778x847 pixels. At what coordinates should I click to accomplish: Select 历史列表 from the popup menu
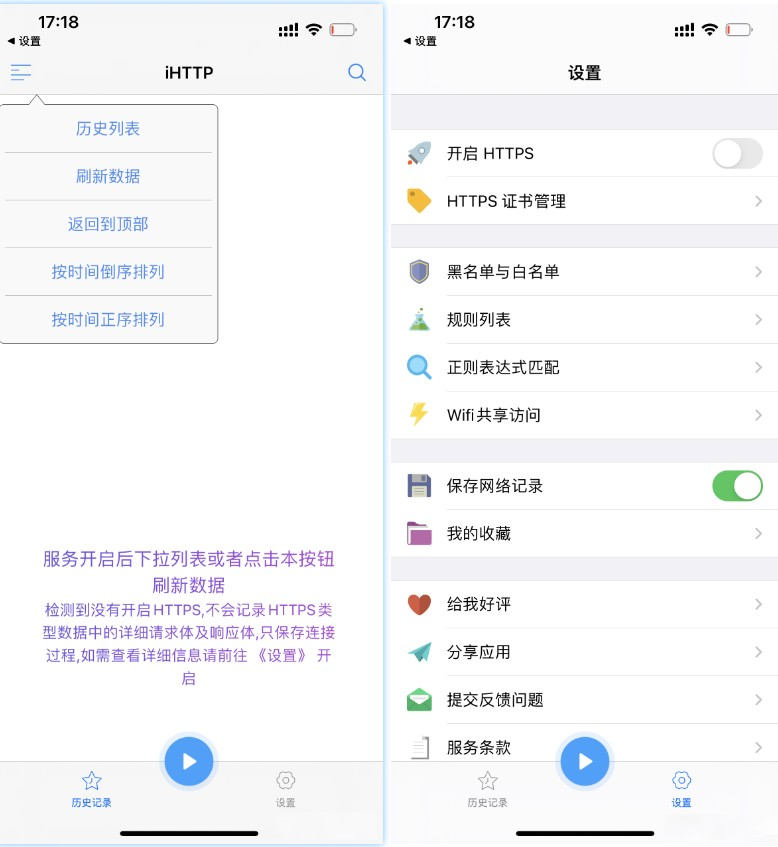pos(108,129)
